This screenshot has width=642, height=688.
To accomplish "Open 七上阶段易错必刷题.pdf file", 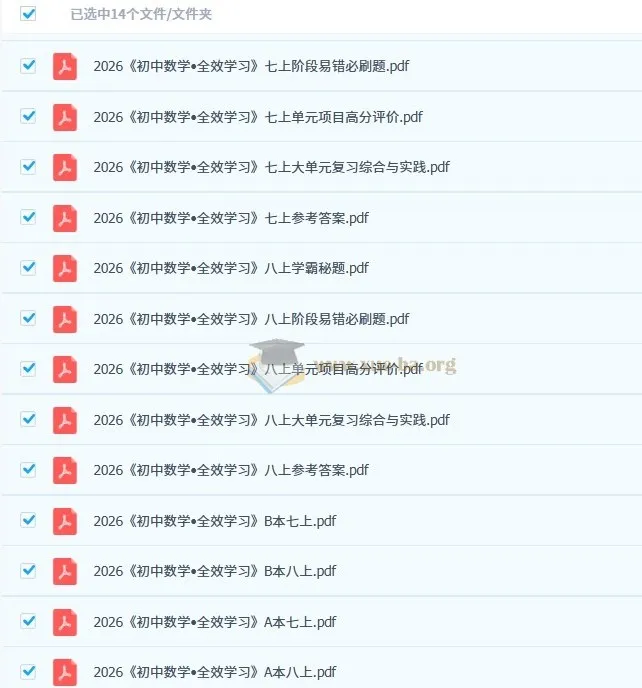I will (x=250, y=66).
